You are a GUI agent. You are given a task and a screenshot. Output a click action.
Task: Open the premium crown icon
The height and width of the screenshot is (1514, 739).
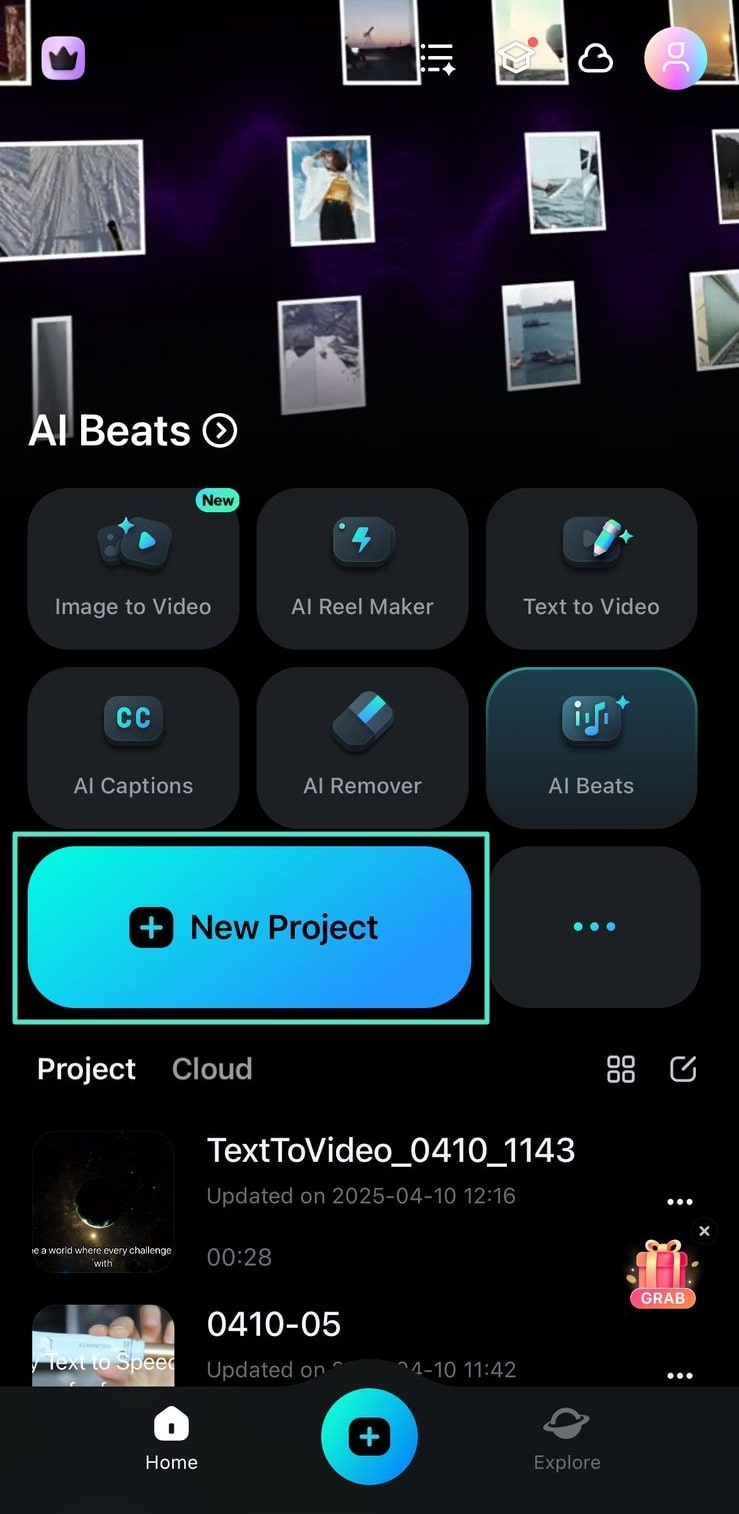pos(63,58)
